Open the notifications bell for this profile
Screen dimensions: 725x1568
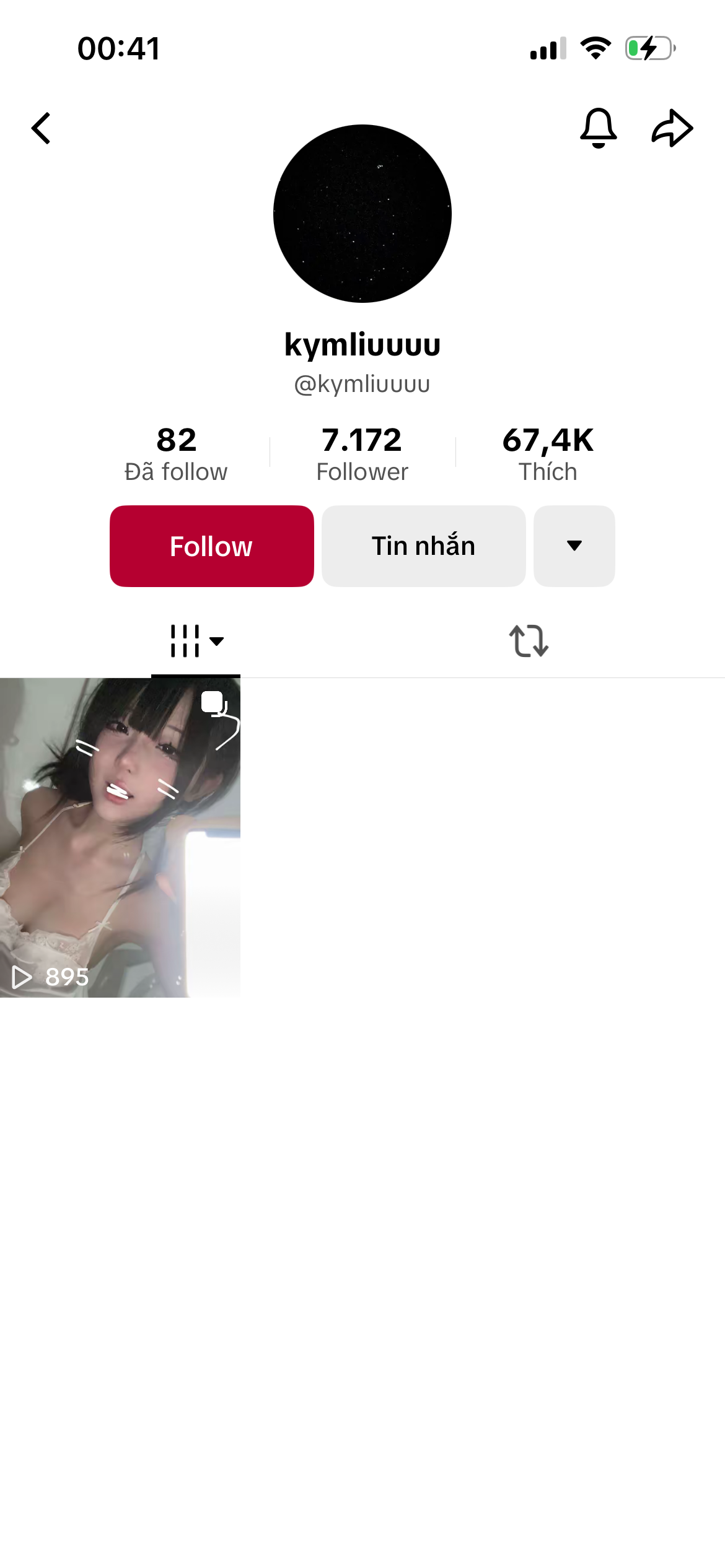pyautogui.click(x=598, y=128)
